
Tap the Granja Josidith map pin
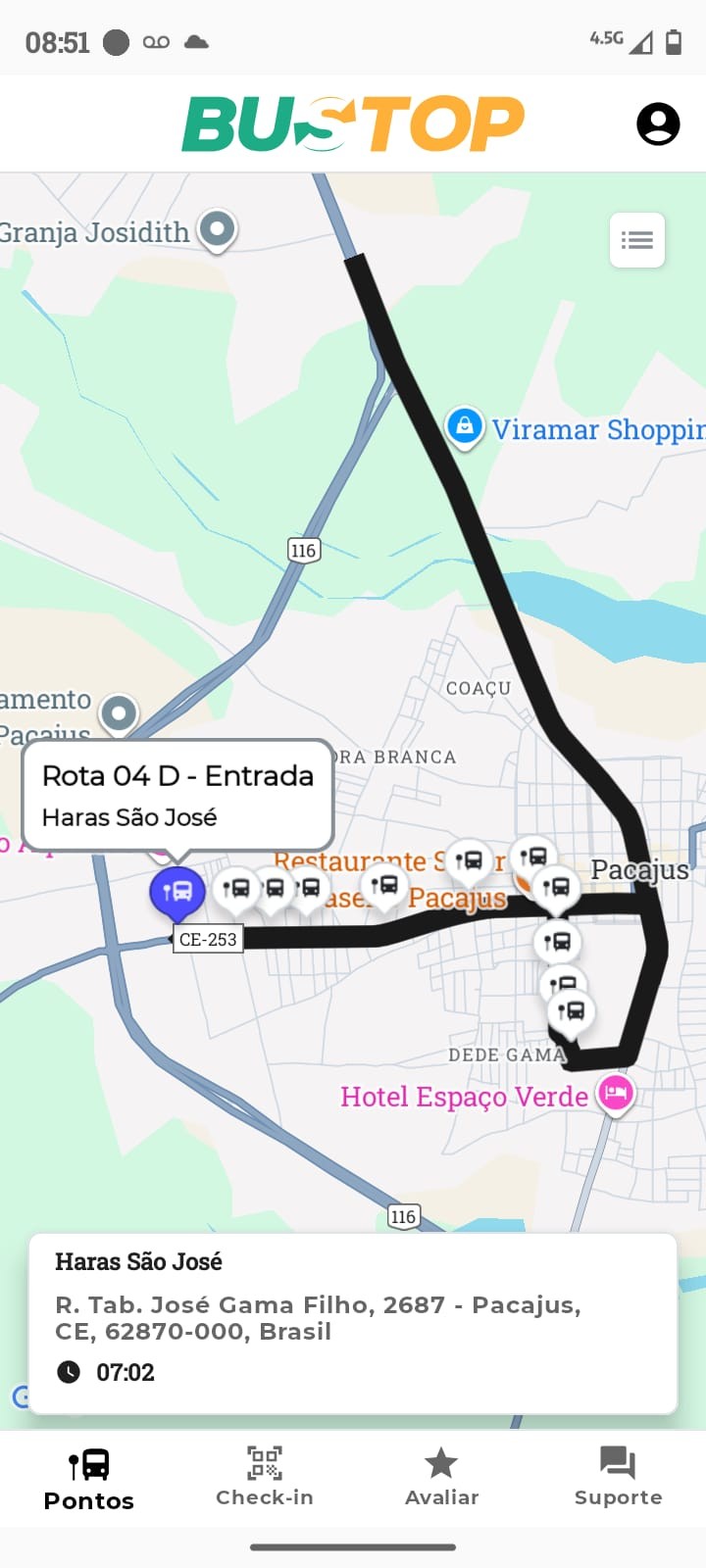(218, 229)
